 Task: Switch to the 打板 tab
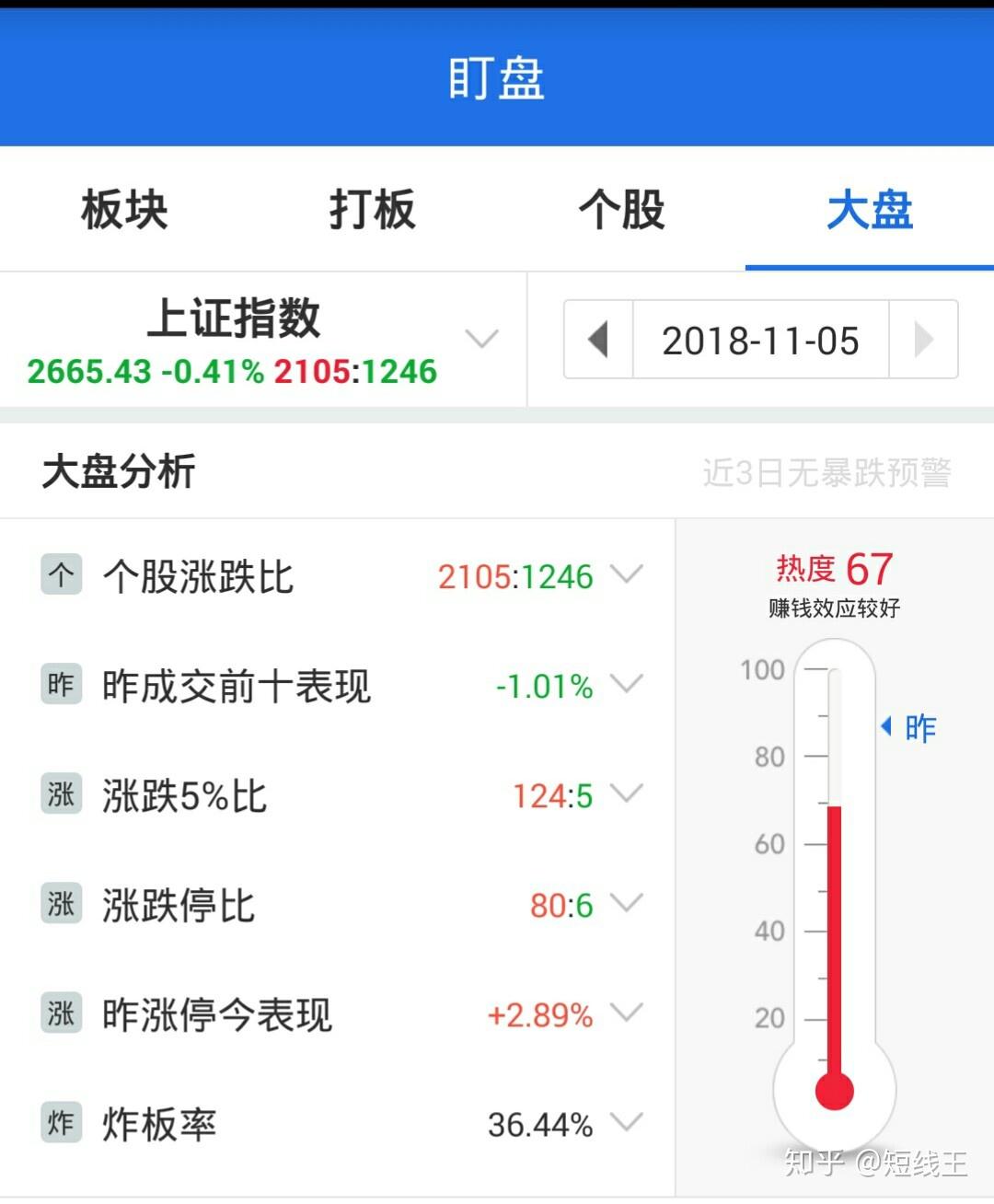tap(373, 210)
